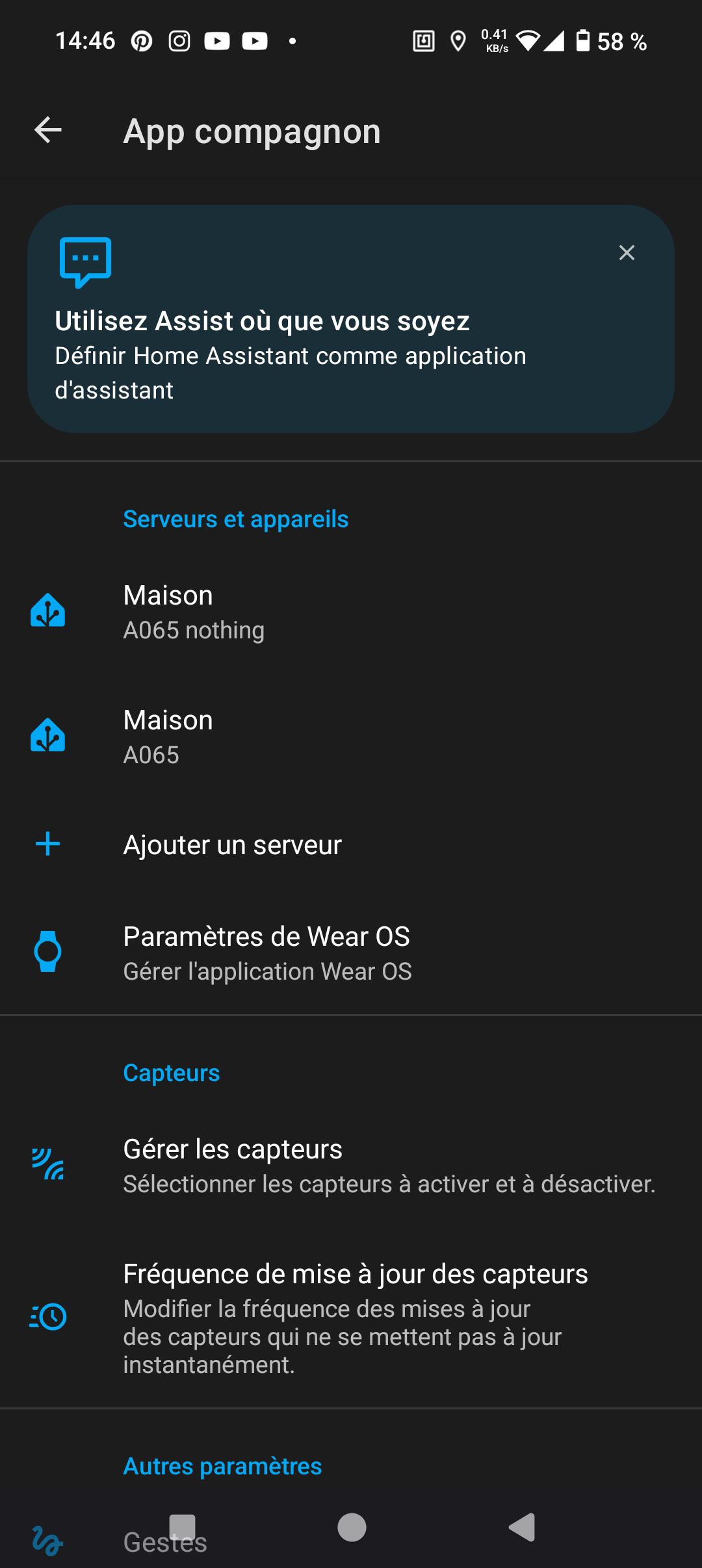Image resolution: width=702 pixels, height=1568 pixels.
Task: Dismiss the Assist suggestion banner
Action: click(x=627, y=253)
